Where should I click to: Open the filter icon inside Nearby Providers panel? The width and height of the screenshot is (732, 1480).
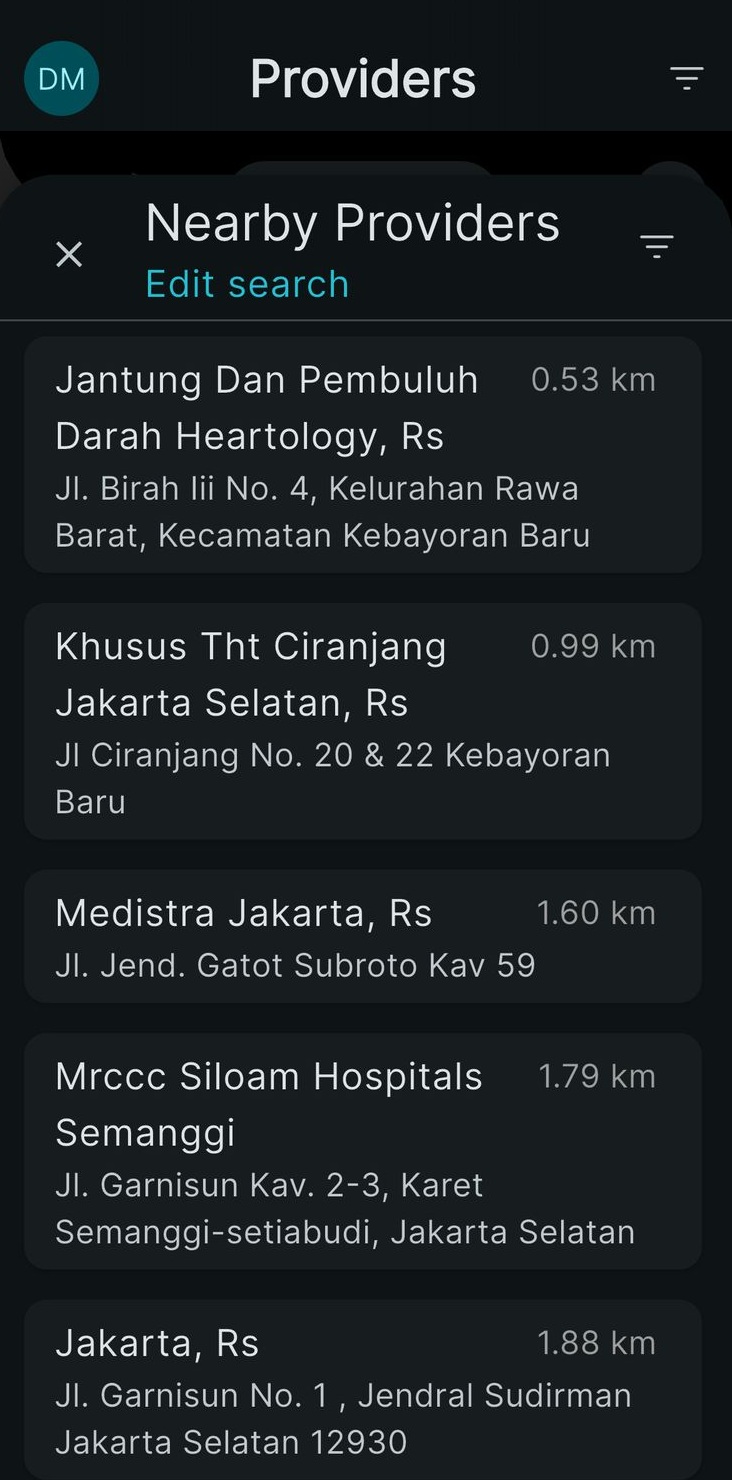click(x=657, y=246)
